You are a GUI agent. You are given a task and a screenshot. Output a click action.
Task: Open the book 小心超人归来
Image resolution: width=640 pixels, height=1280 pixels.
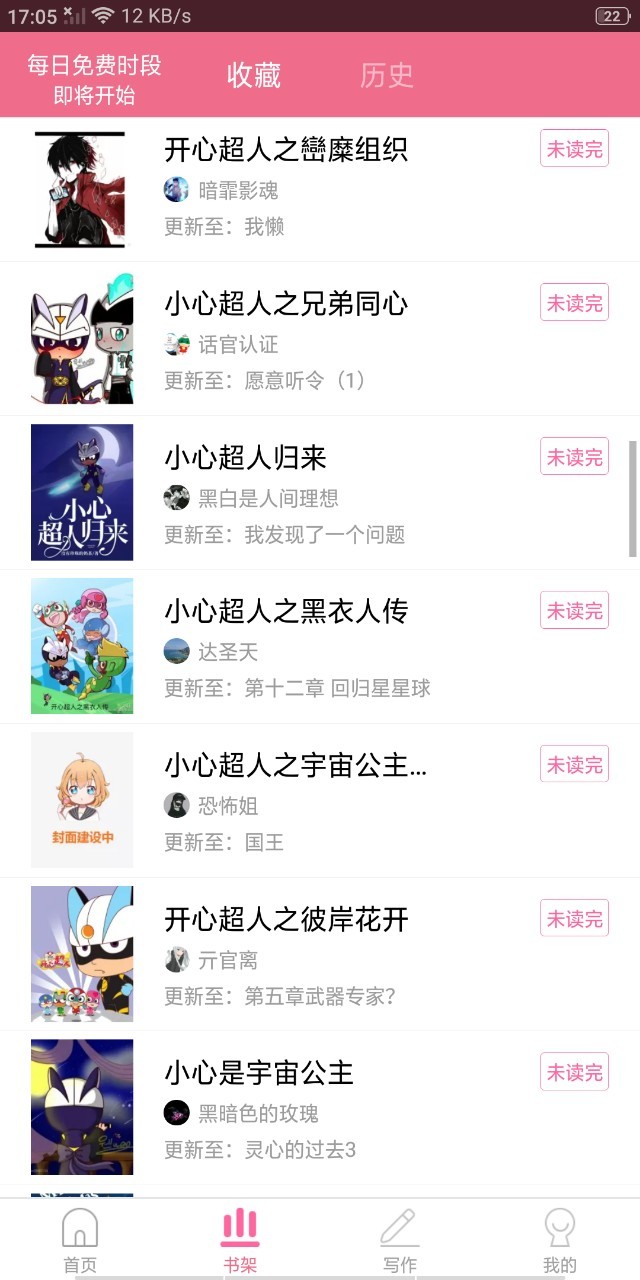point(246,458)
